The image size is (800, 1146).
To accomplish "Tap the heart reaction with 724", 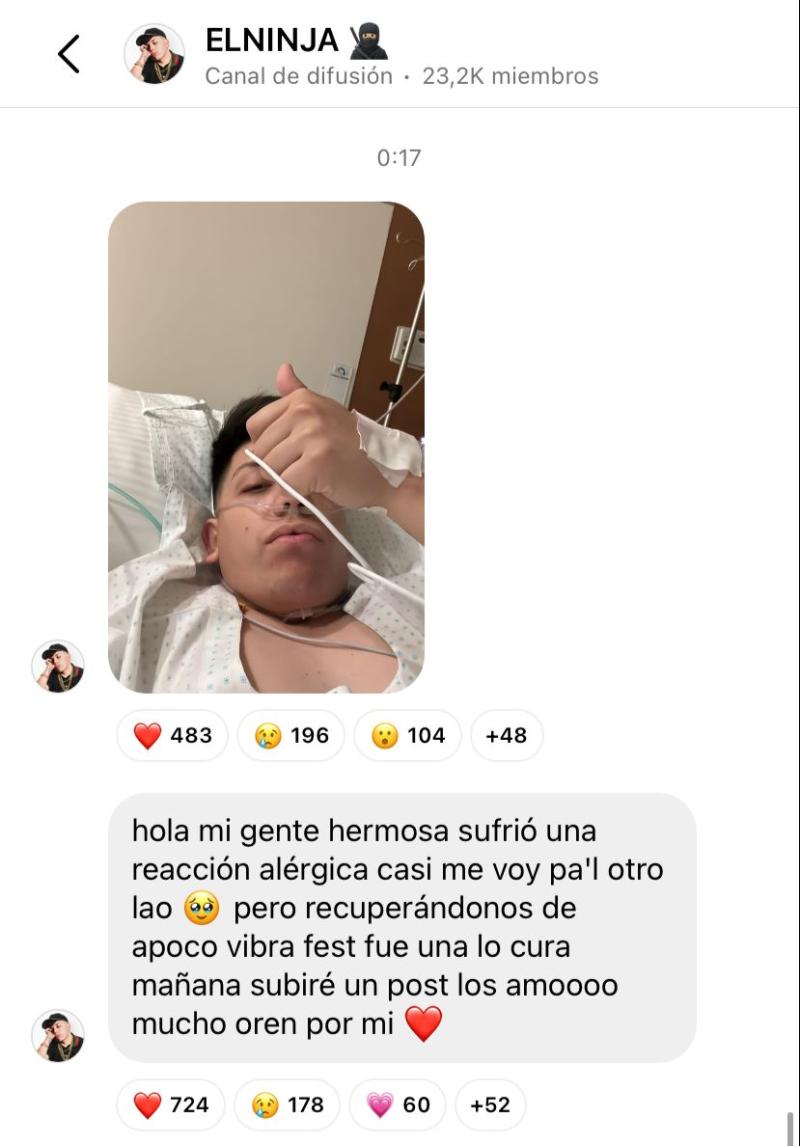I will (171, 1104).
